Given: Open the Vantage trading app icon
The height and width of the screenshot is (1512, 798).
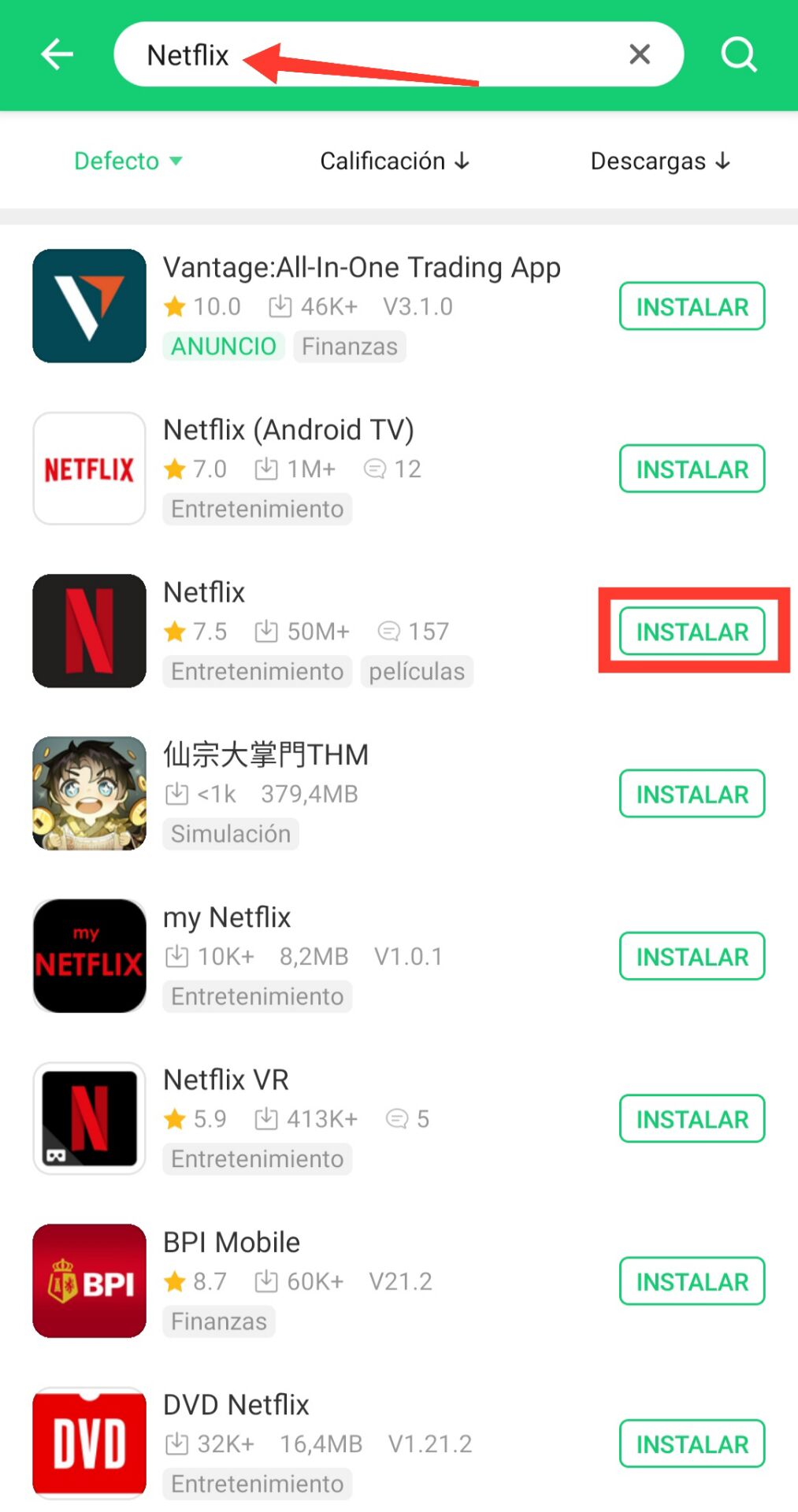Looking at the screenshot, I should [88, 306].
